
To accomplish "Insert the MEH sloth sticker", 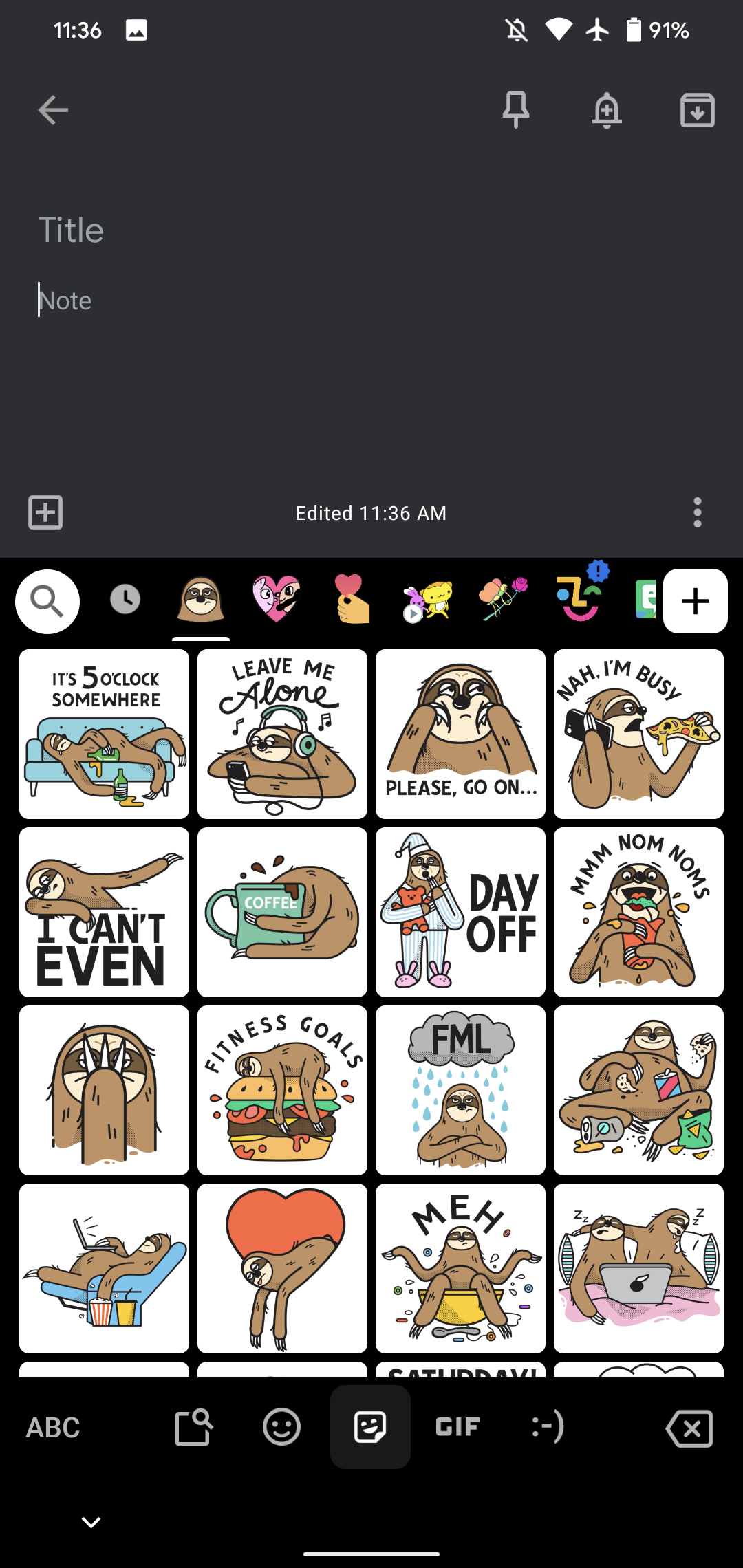I will point(460,1268).
